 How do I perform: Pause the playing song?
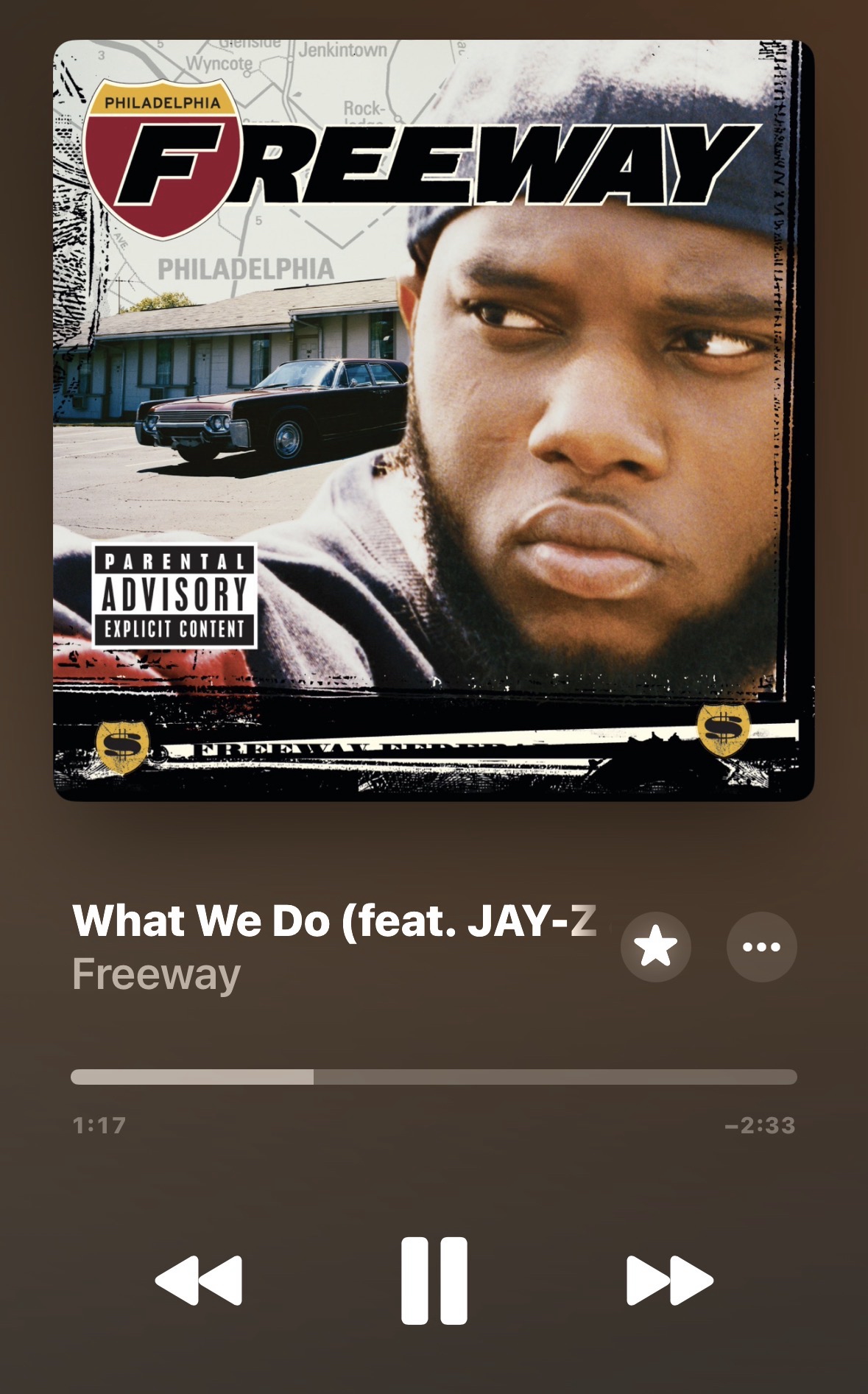coord(434,1281)
